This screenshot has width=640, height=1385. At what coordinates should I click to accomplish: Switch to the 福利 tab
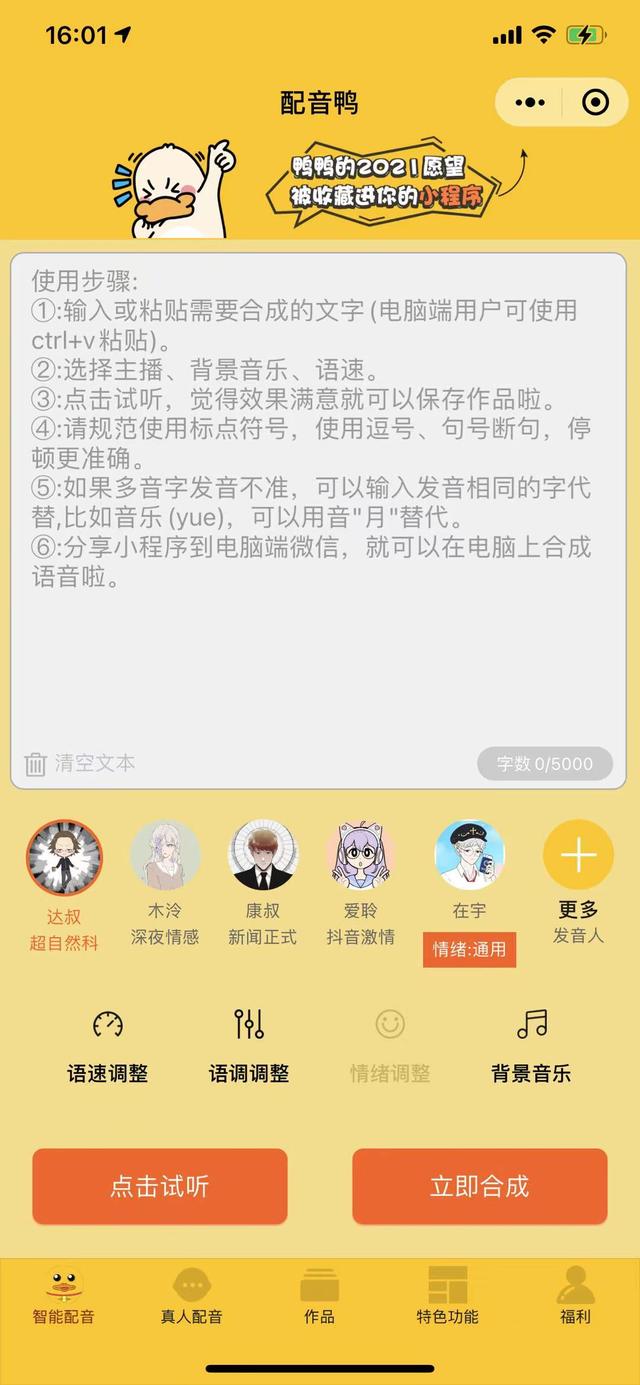(575, 1296)
